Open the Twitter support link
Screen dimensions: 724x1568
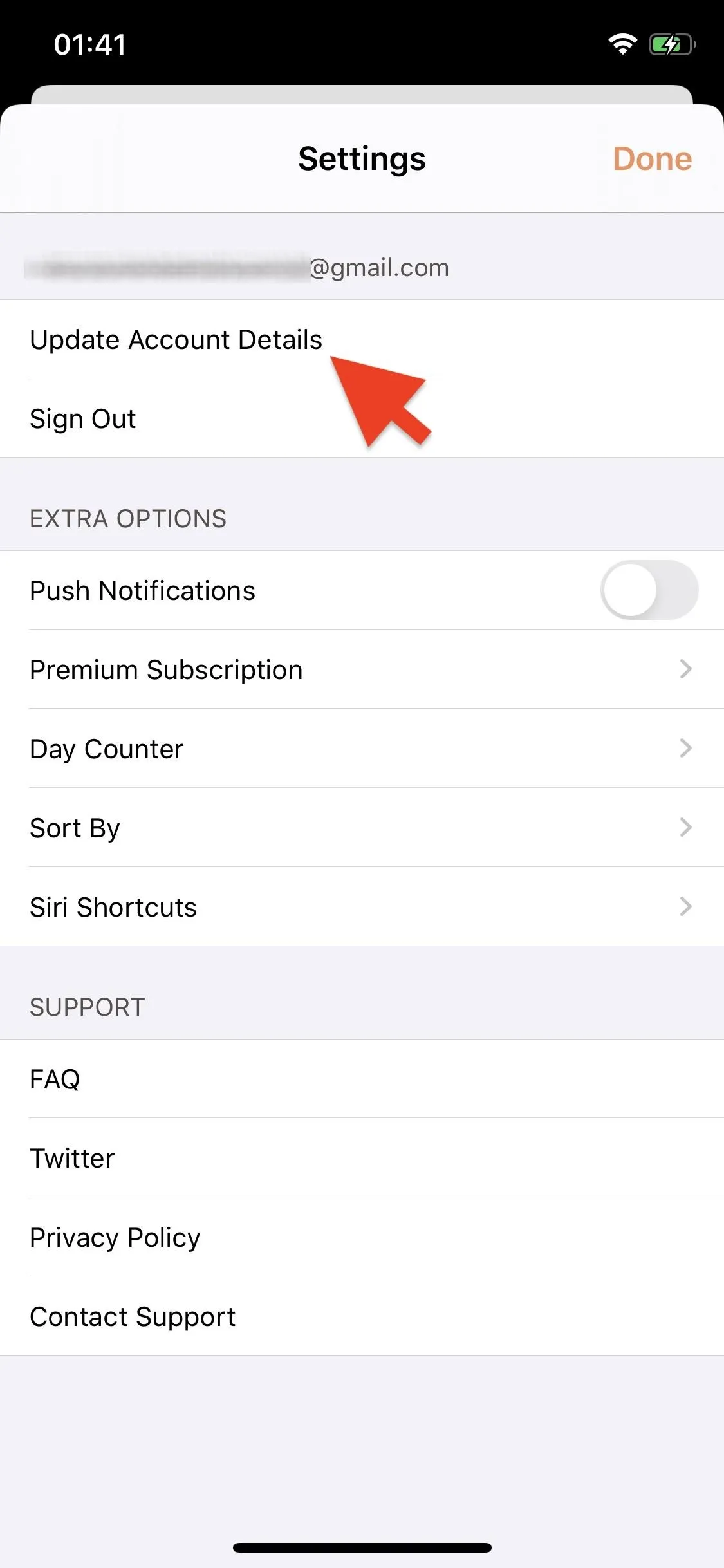click(362, 1158)
